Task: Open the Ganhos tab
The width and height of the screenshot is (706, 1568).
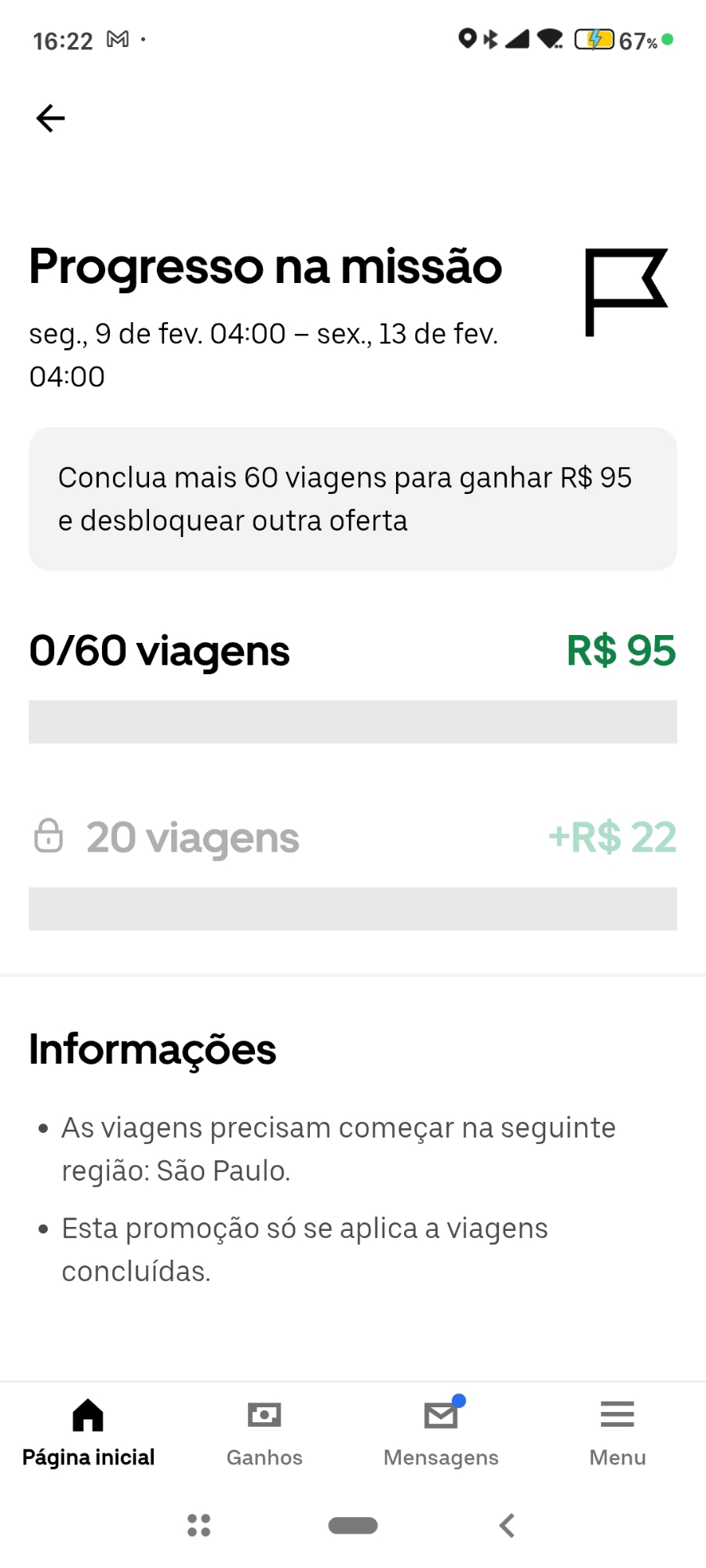Action: [x=264, y=1433]
